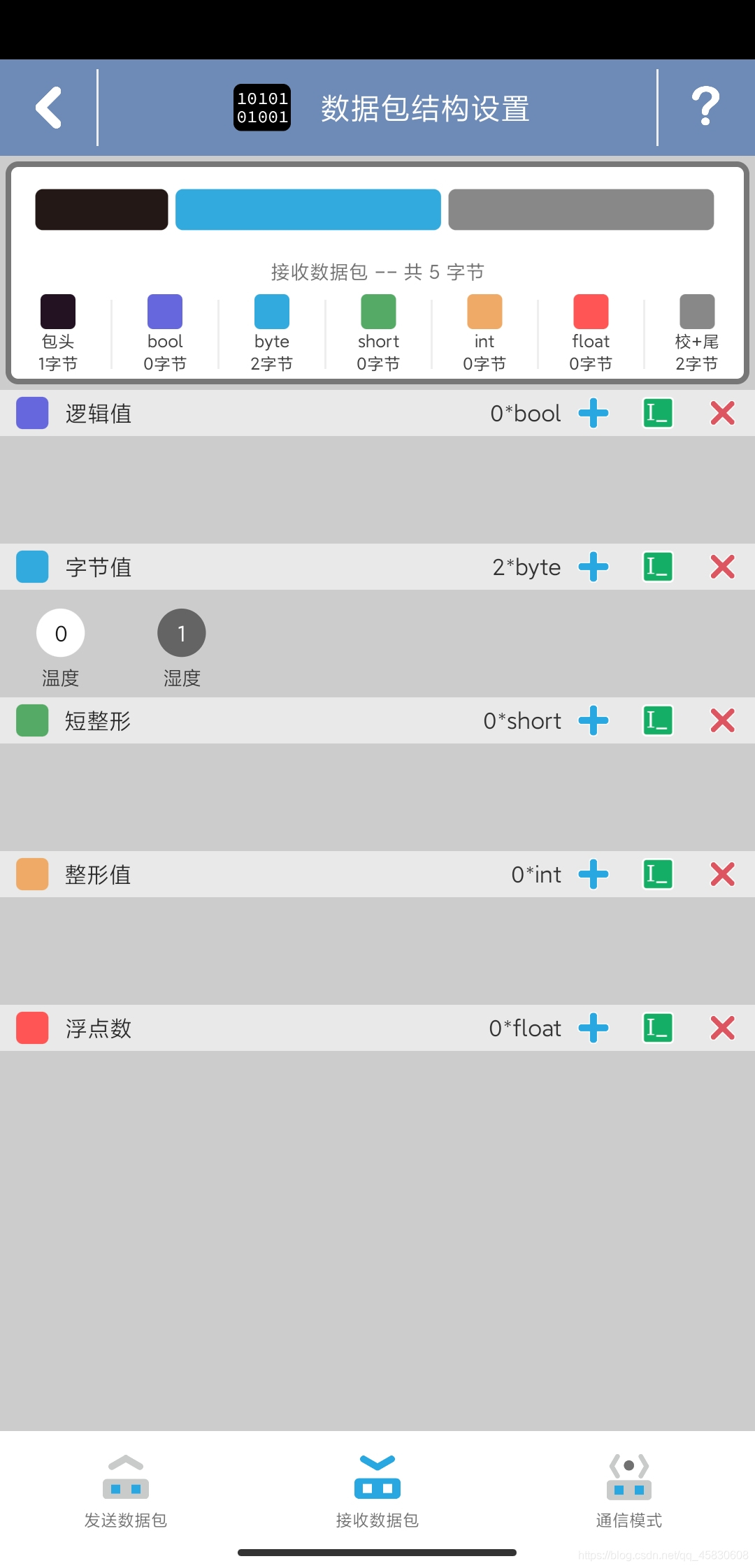Tap the 湿度 circle labeled 1
The height and width of the screenshot is (1568, 755).
pos(182,633)
